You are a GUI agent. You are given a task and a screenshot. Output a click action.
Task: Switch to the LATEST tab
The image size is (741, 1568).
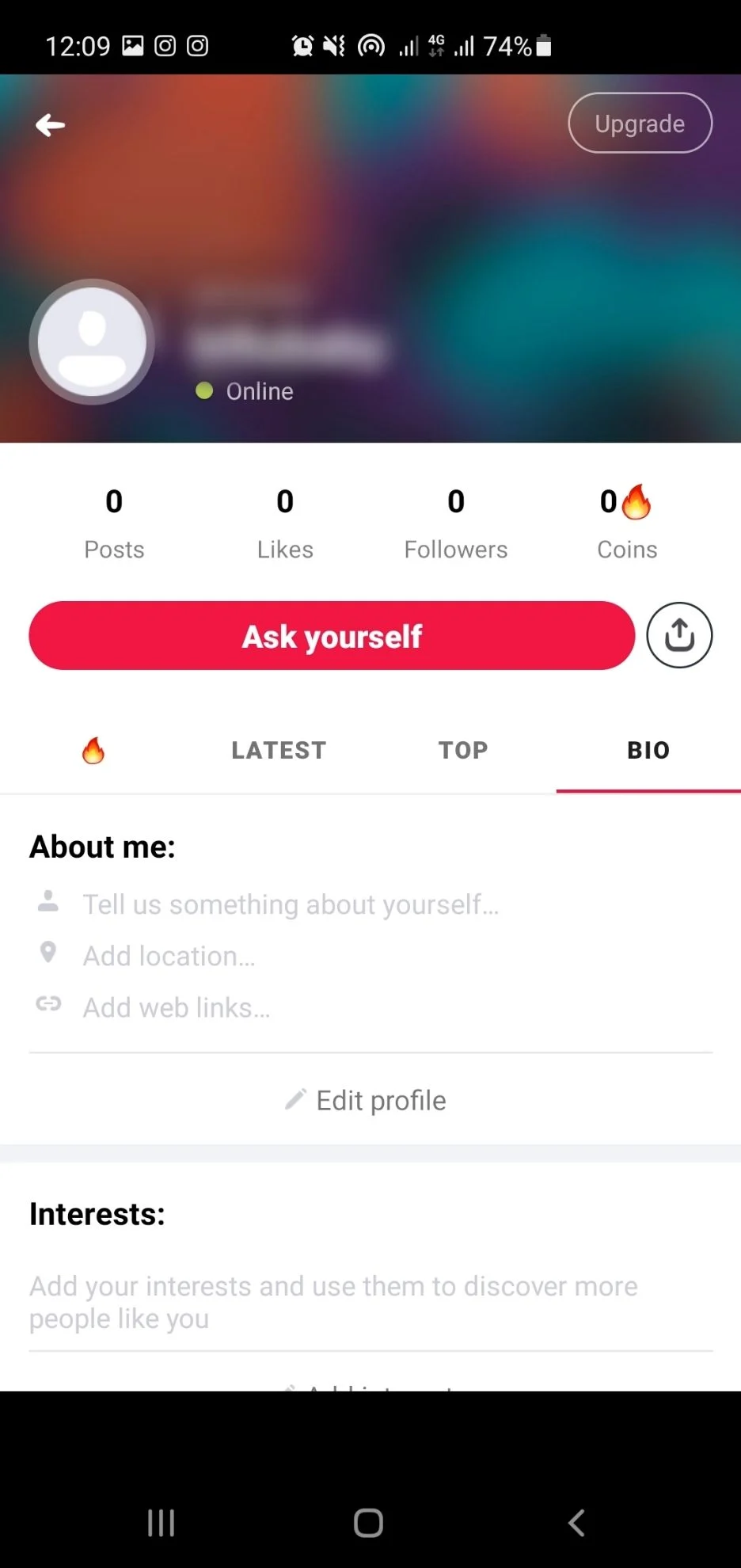coord(279,750)
